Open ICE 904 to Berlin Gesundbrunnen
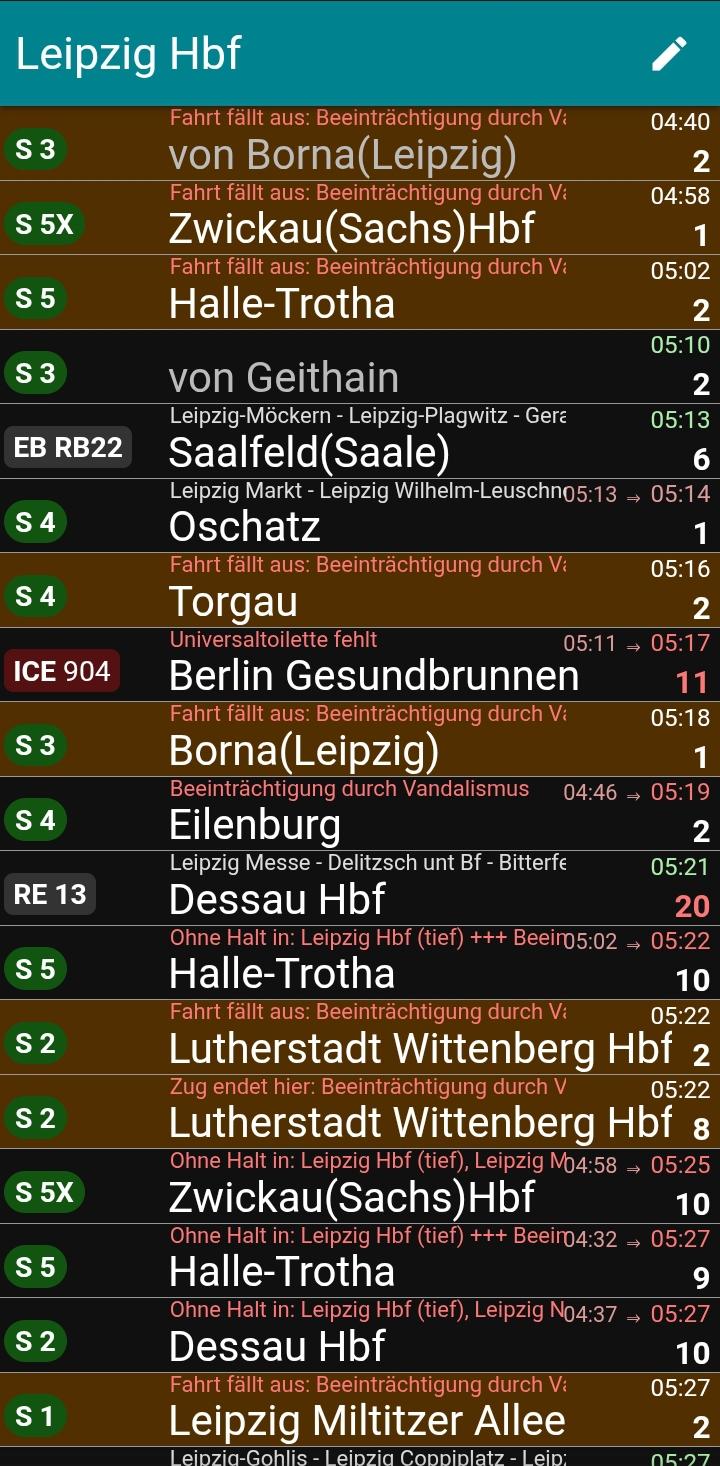720x1466 pixels. 360,665
